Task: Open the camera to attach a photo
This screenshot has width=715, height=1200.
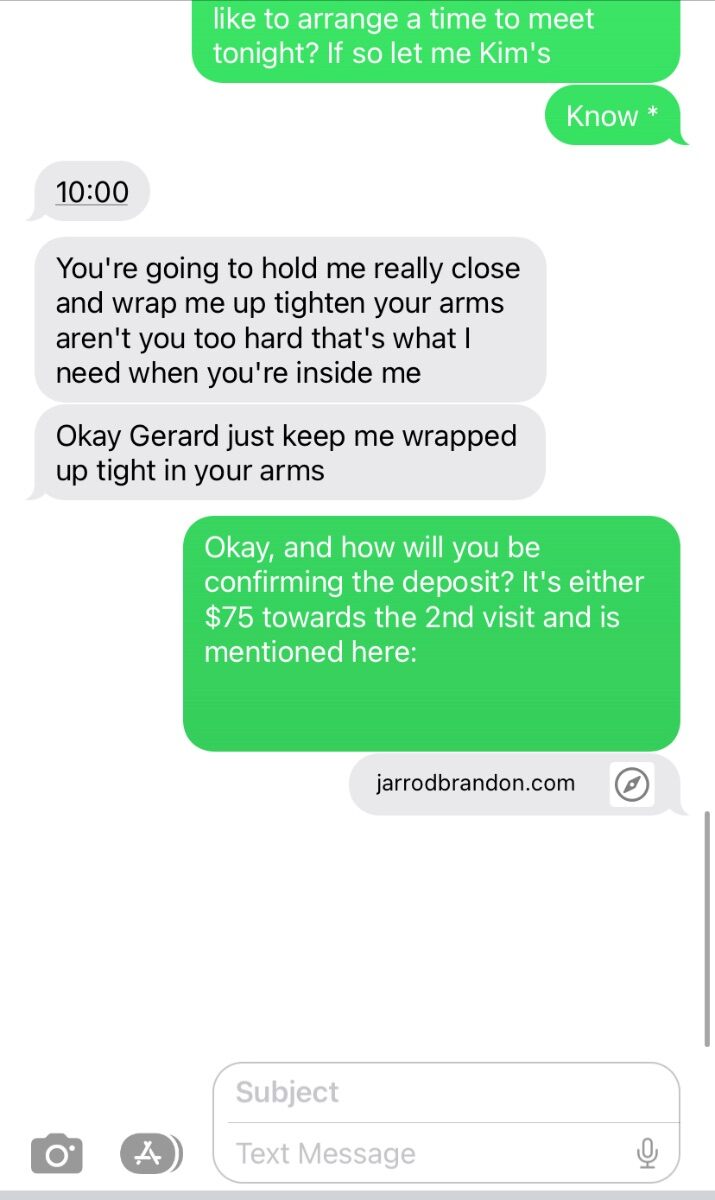Action: [56, 1153]
